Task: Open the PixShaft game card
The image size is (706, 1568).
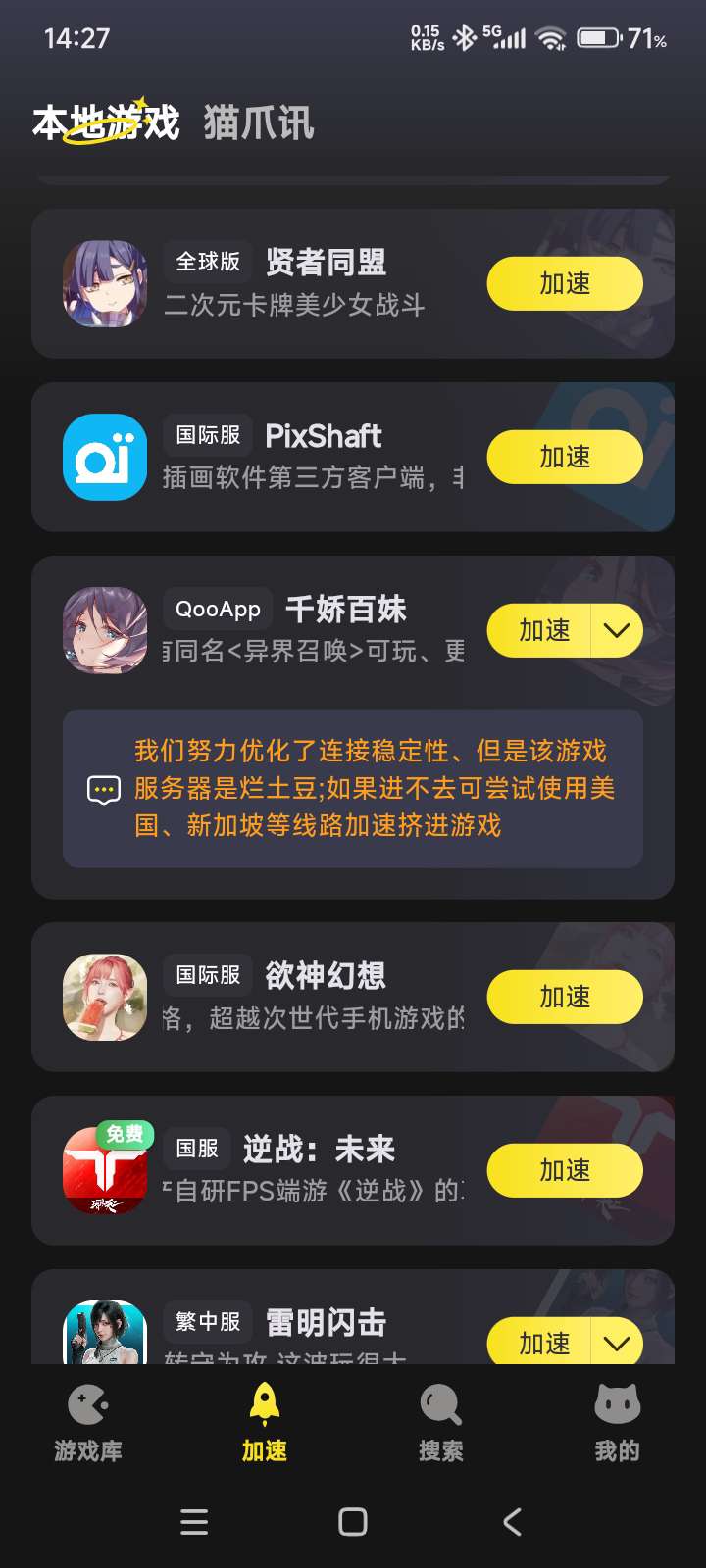Action: point(294,458)
